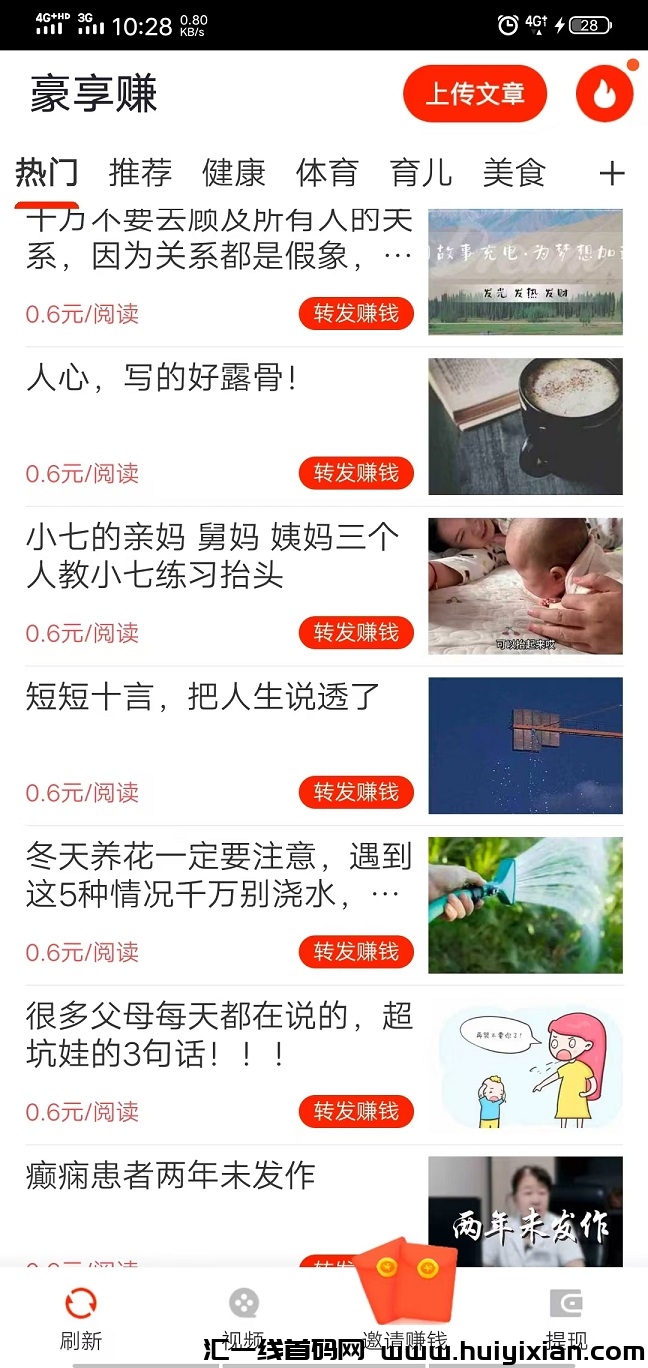Tap 转发赚钱 on the 人心 article
The image size is (648, 1368).
tap(356, 473)
